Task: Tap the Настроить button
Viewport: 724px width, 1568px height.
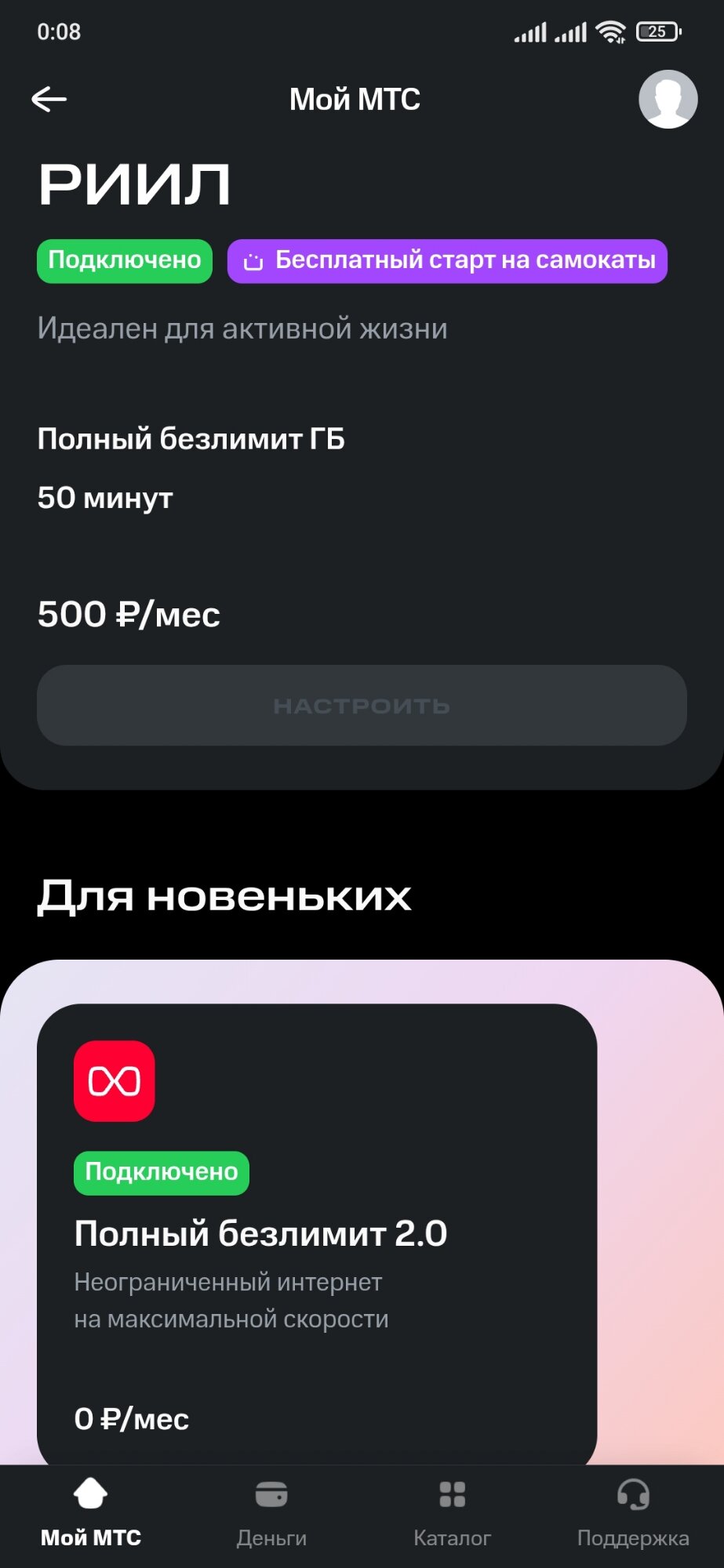Action: 362,706
